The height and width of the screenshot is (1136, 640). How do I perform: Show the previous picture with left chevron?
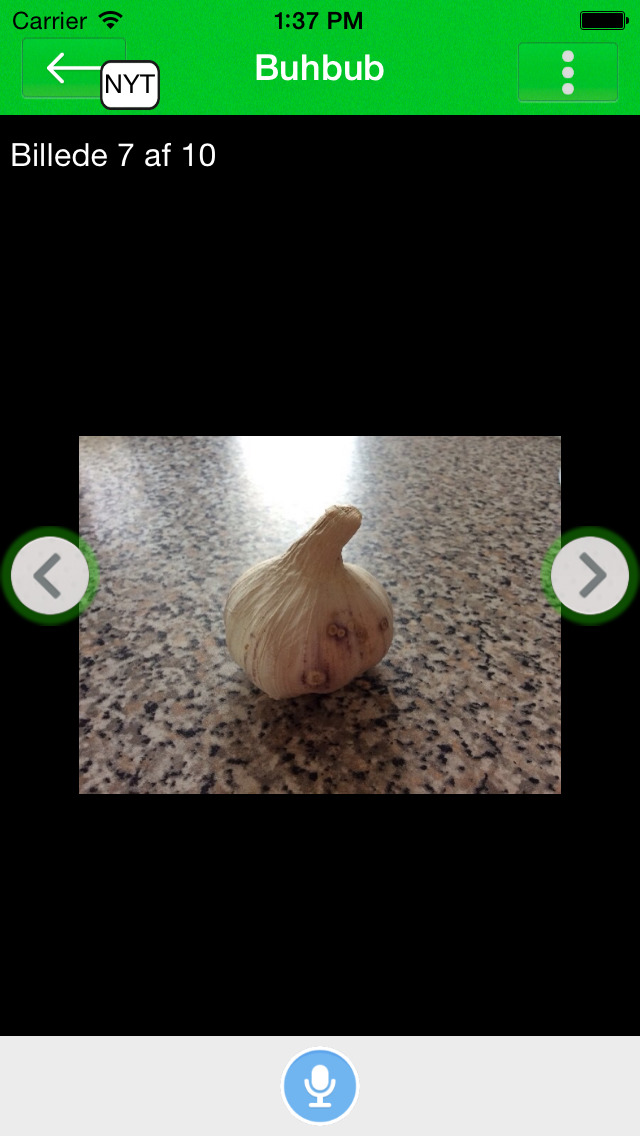pos(49,575)
